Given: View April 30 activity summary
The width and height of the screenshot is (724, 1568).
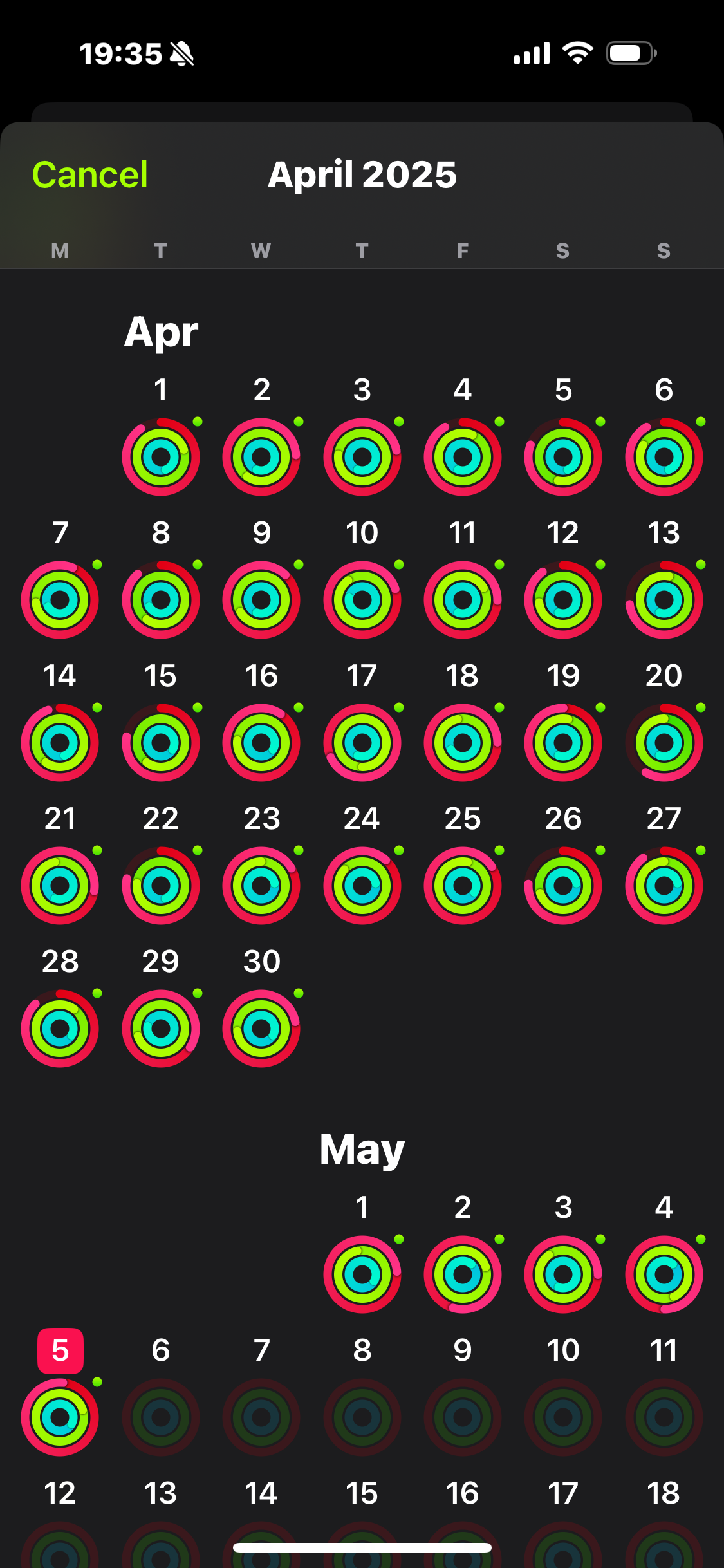Looking at the screenshot, I should pos(261,1029).
